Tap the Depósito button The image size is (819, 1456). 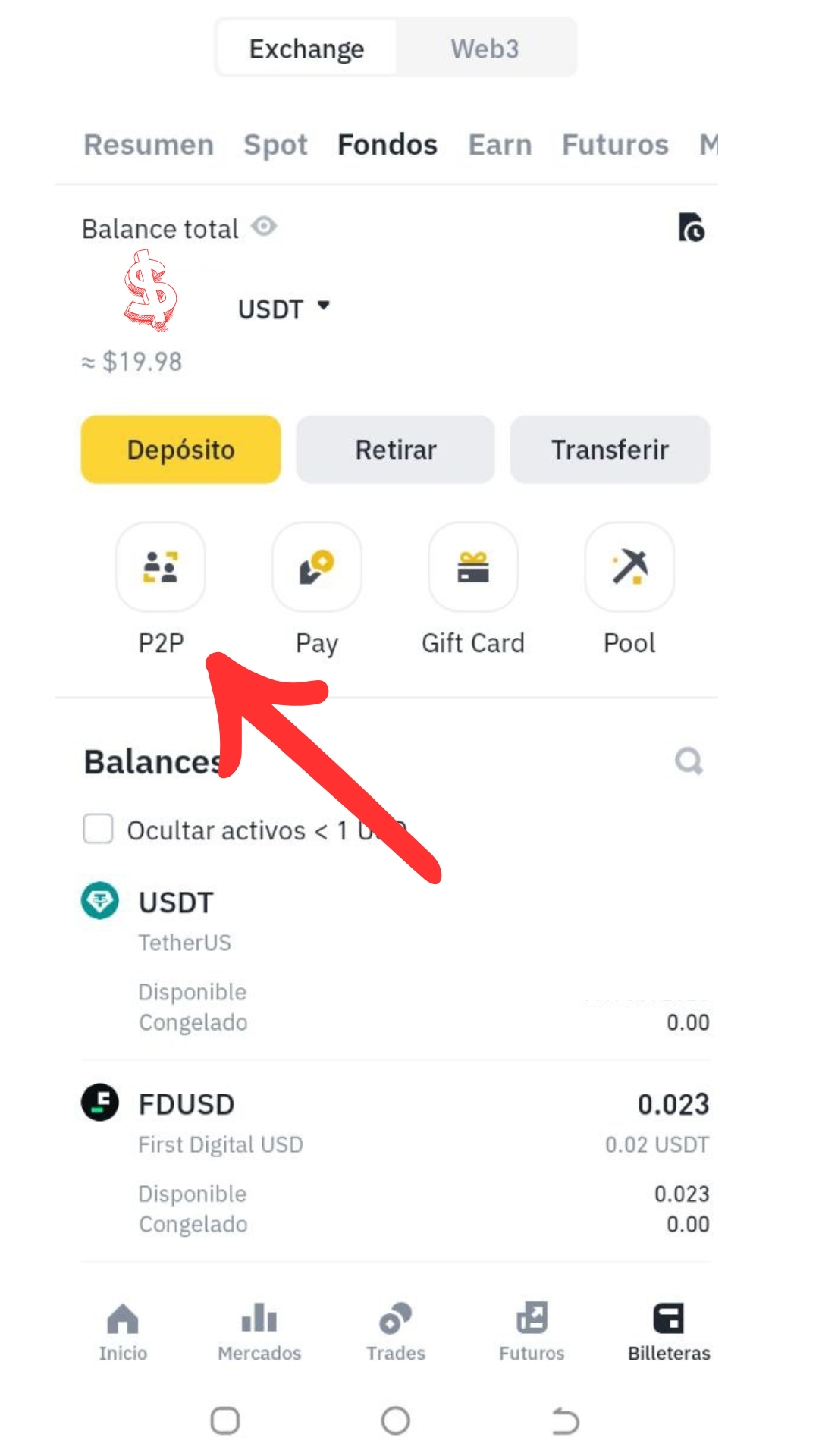click(x=180, y=450)
